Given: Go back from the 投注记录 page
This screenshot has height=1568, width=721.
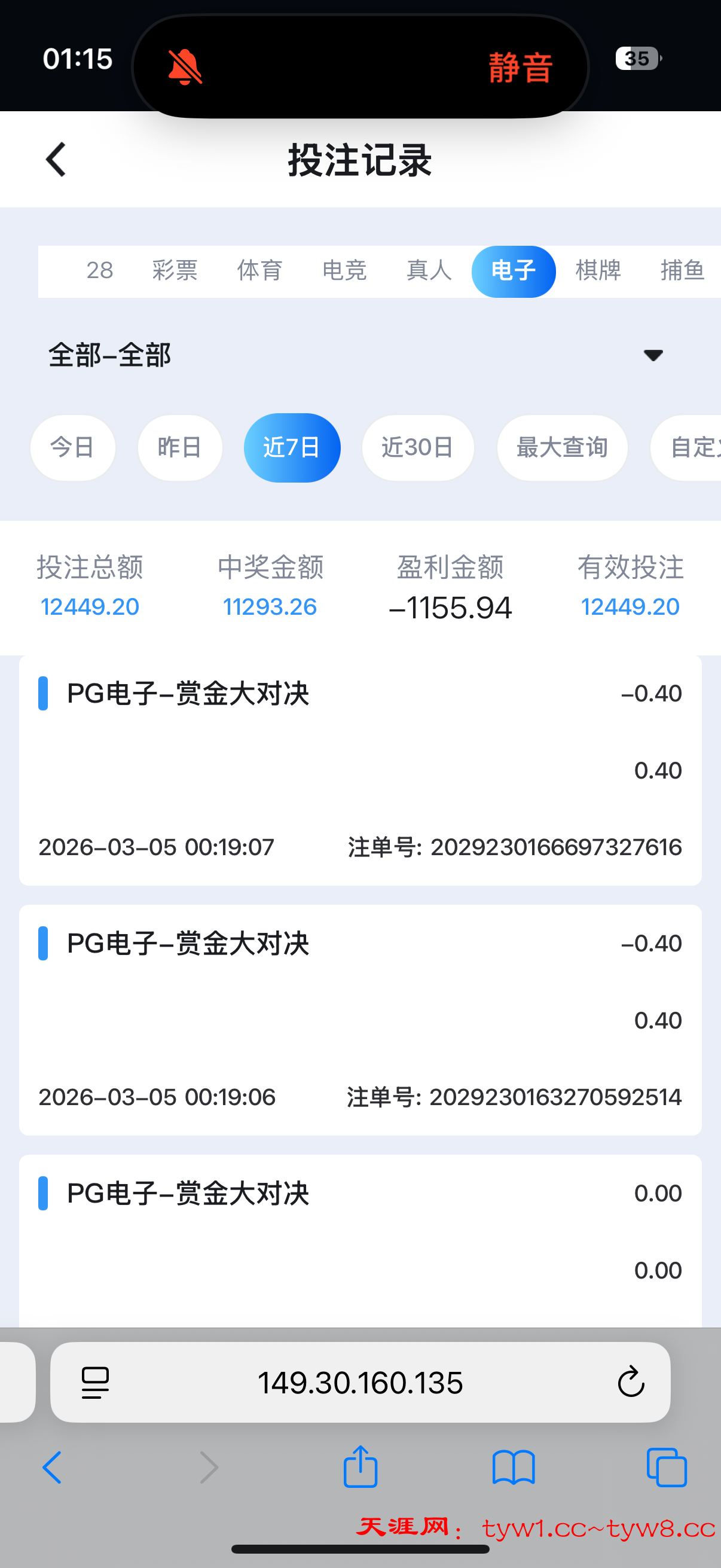Looking at the screenshot, I should (56, 160).
